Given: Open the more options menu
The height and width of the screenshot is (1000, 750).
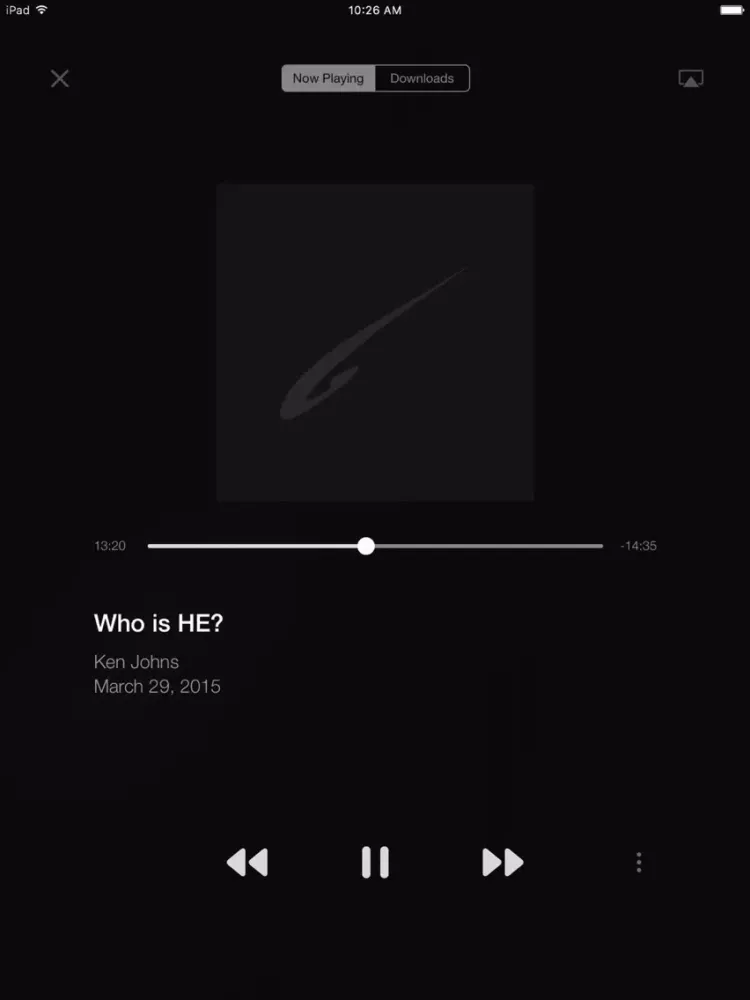Looking at the screenshot, I should (x=639, y=862).
